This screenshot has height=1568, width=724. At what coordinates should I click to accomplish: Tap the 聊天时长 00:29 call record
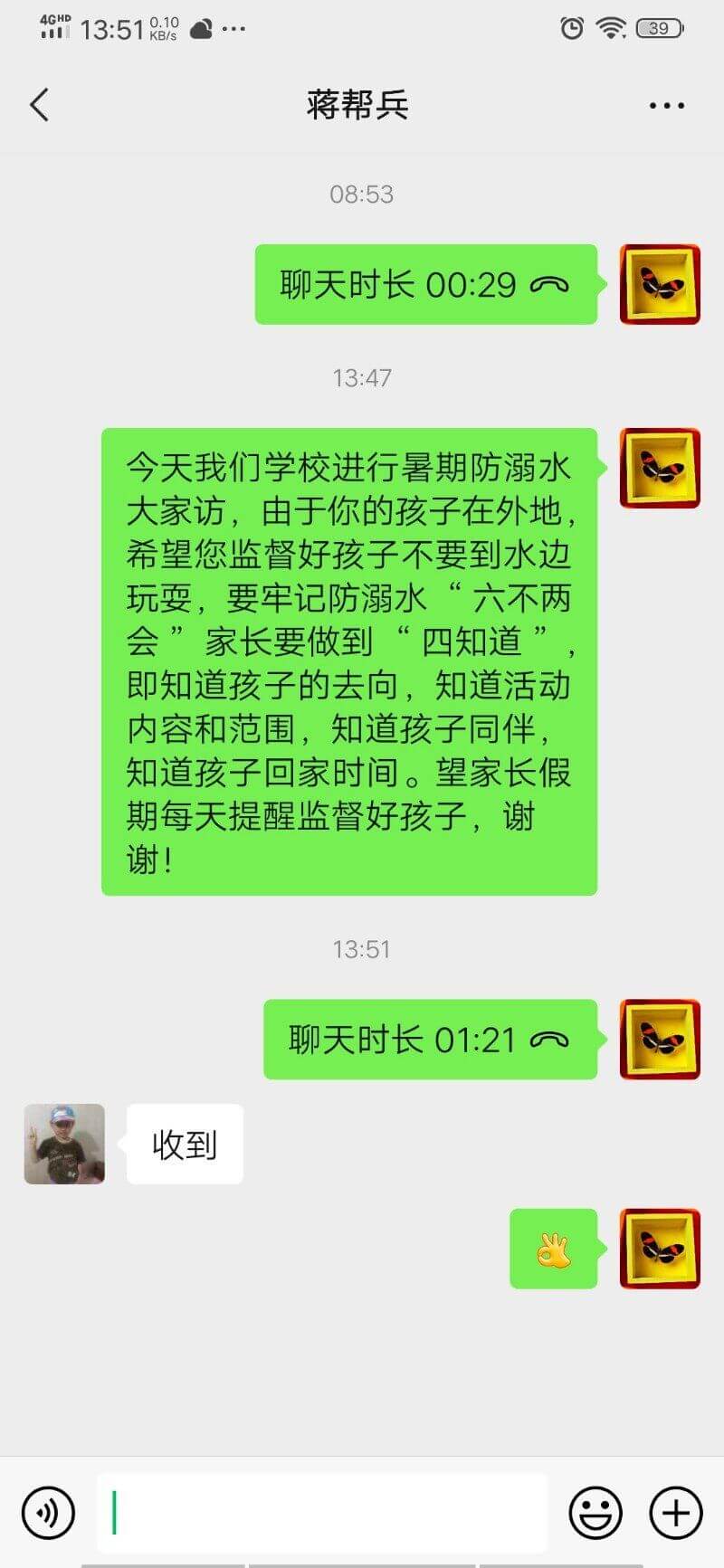(425, 285)
